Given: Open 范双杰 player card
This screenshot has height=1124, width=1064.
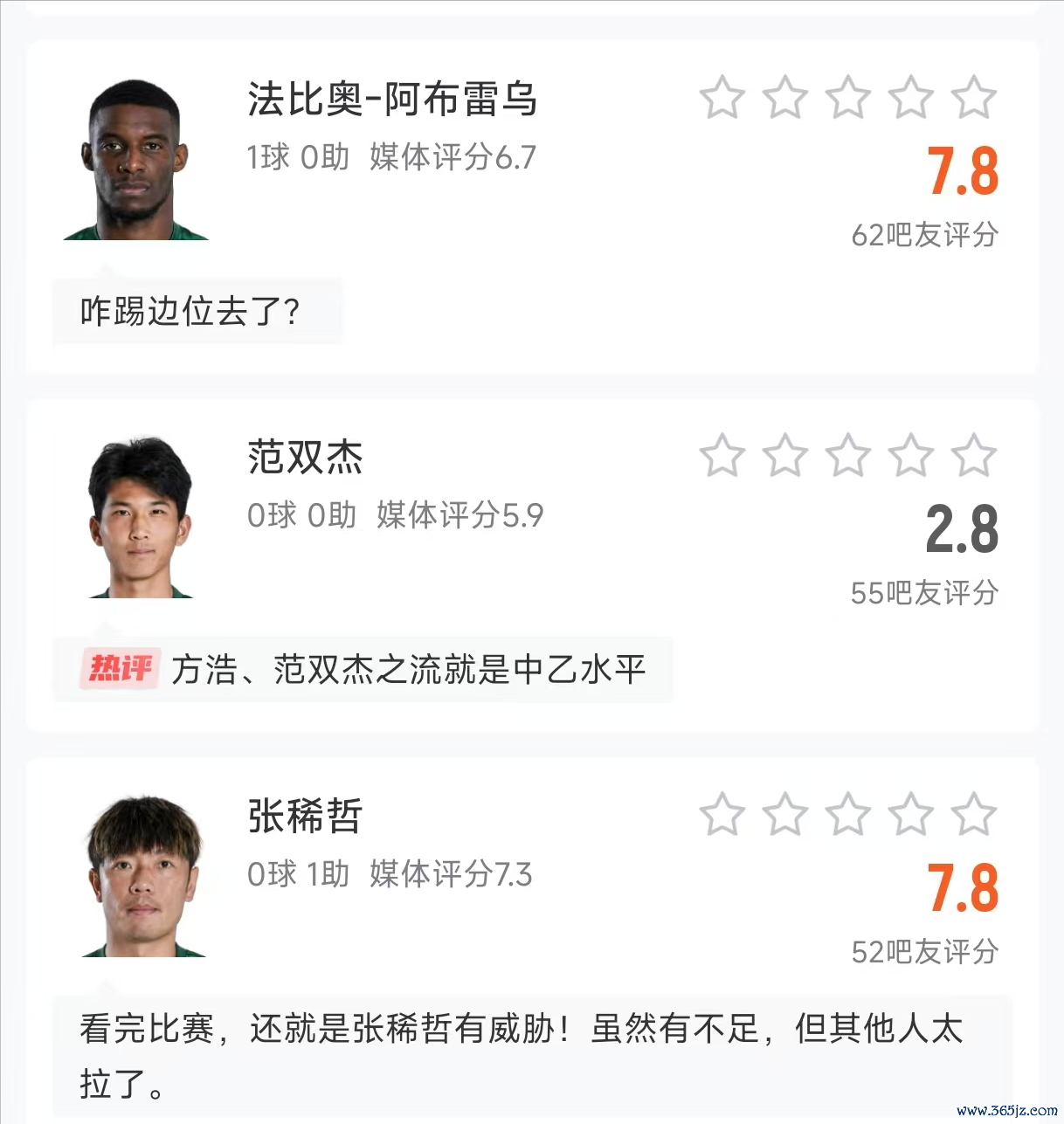Looking at the screenshot, I should [x=305, y=457].
